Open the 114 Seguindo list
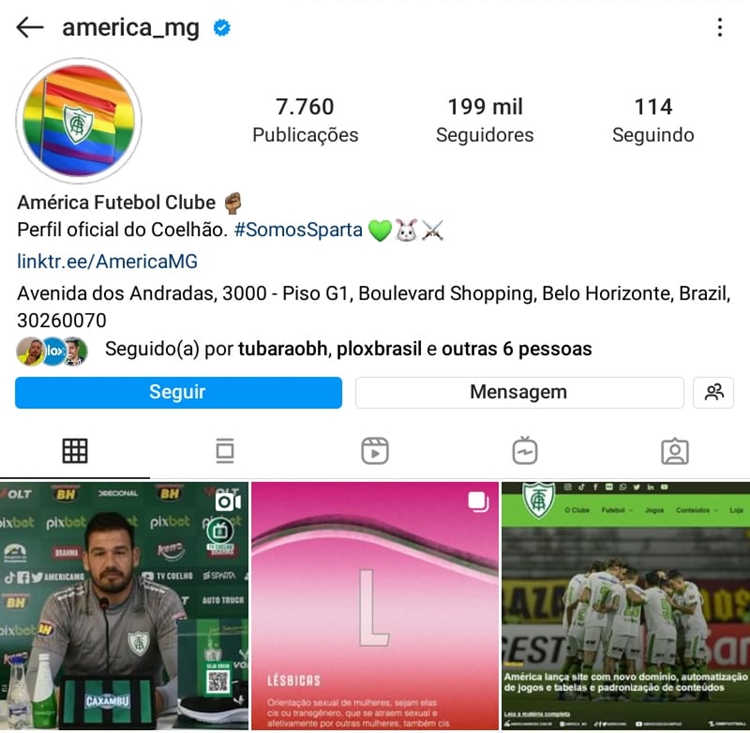 (653, 120)
